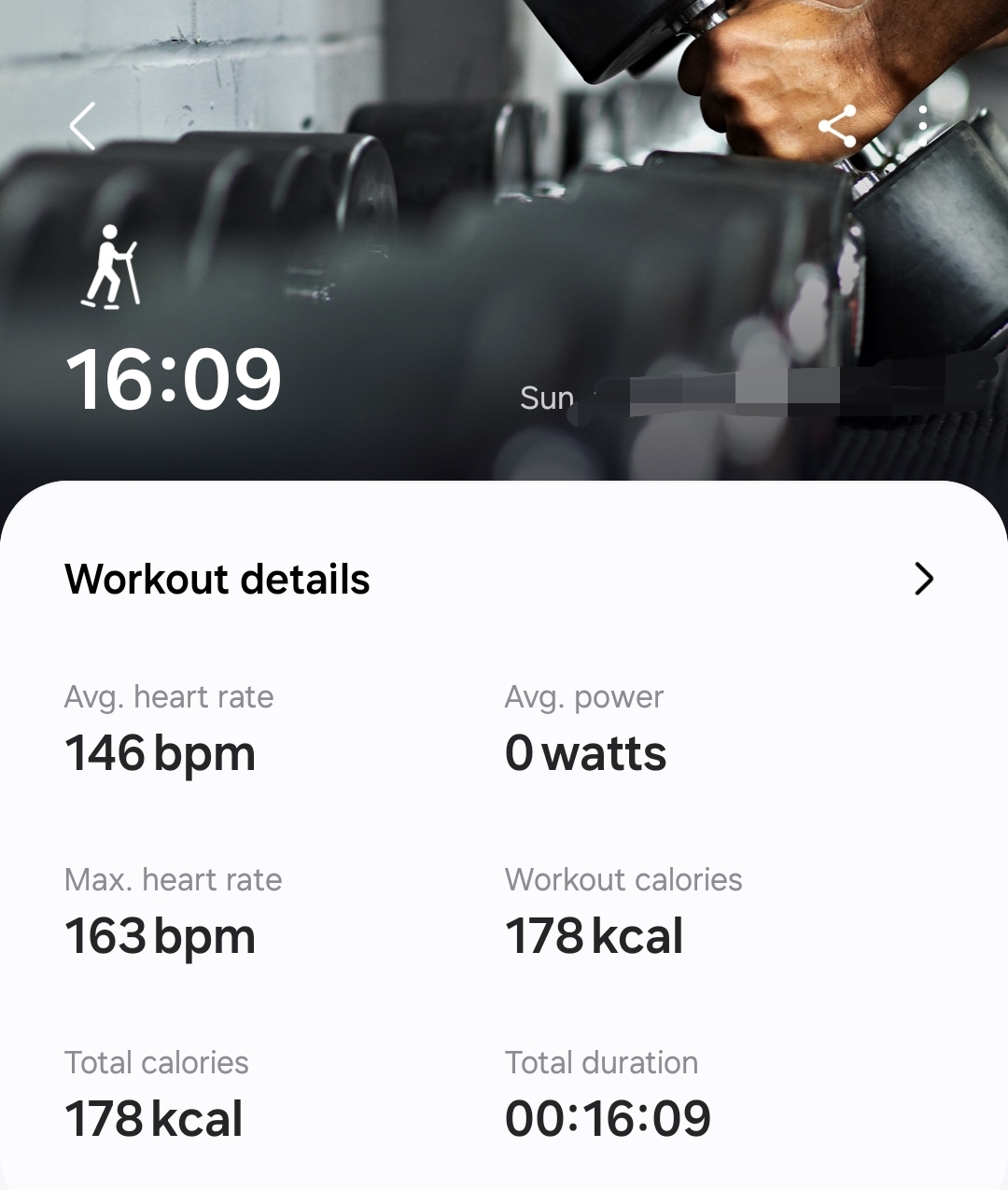
Task: Share this workout
Action: tap(837, 126)
